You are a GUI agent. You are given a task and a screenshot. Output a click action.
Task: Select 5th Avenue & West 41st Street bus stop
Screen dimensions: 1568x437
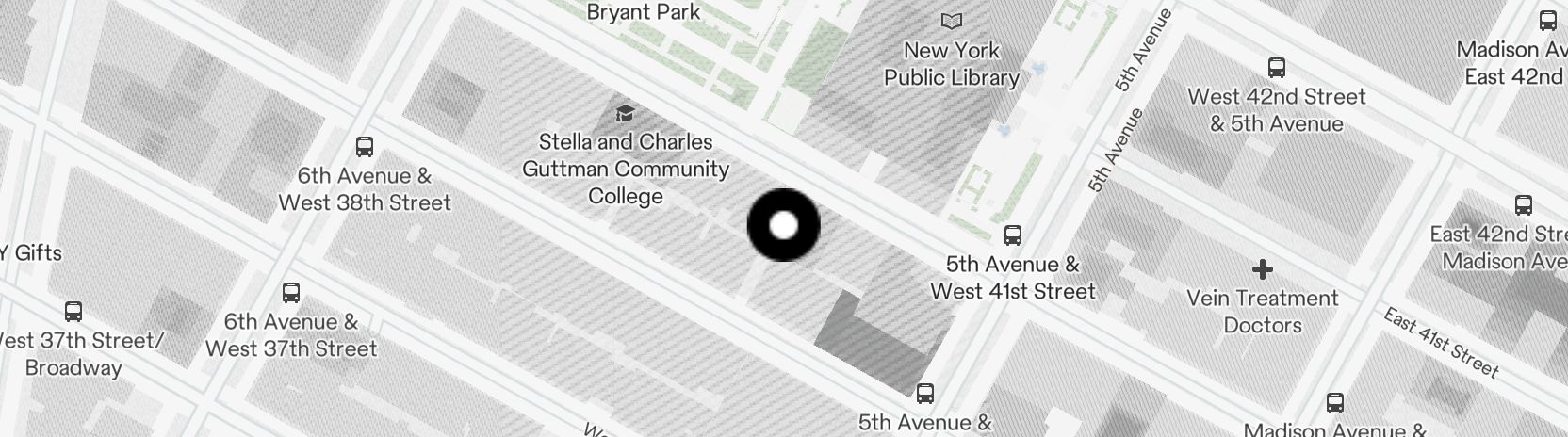coord(1013,235)
